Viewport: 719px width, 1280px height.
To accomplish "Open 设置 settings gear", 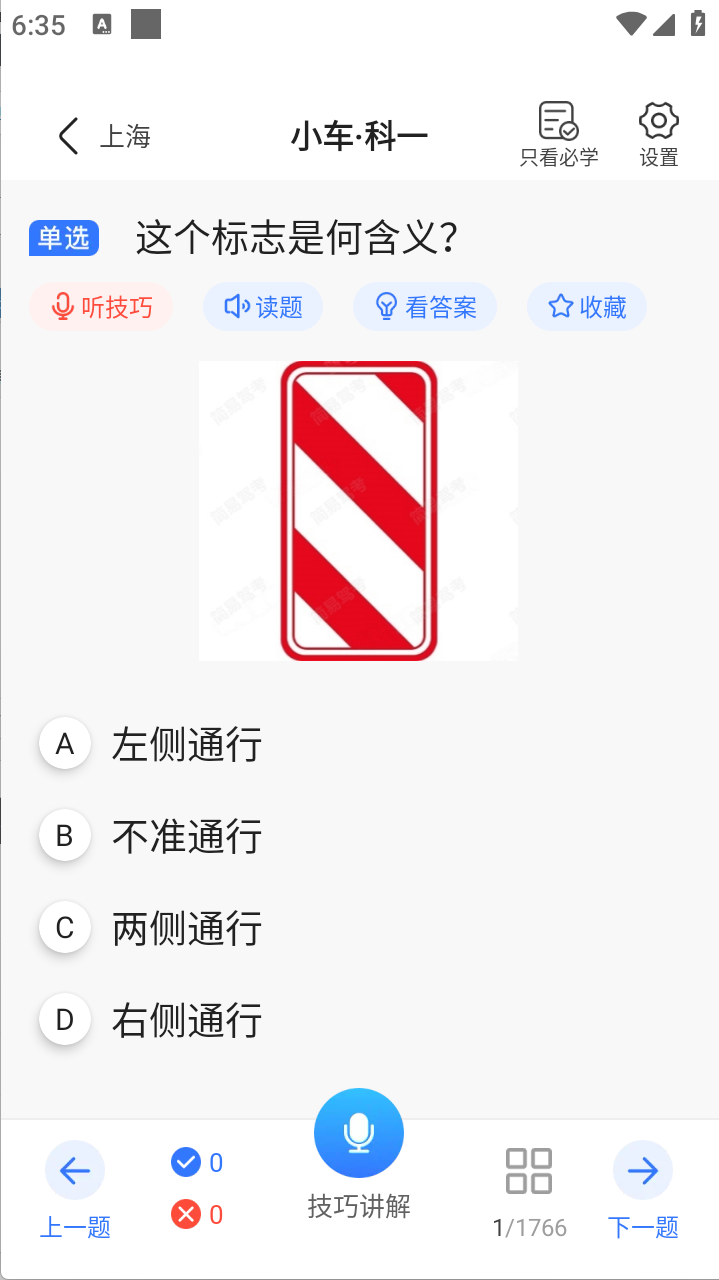I will [659, 134].
